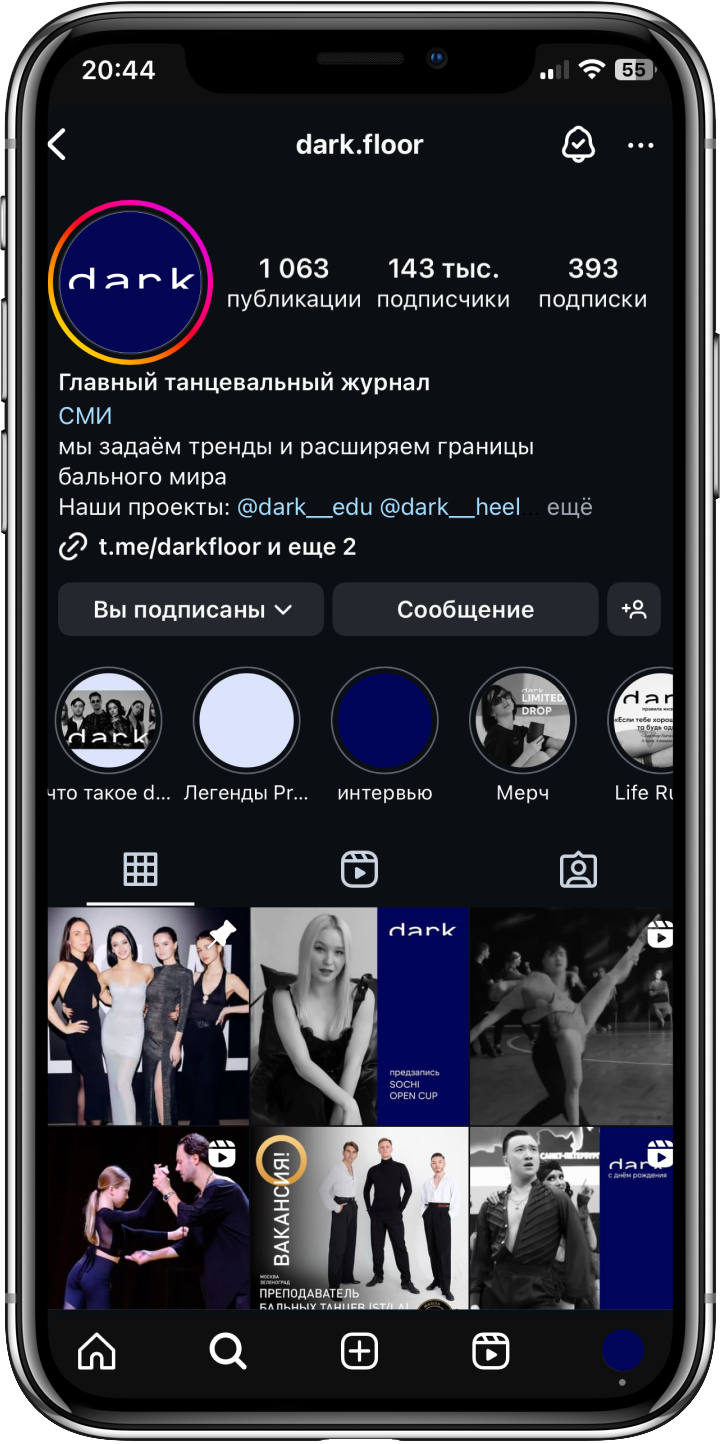The width and height of the screenshot is (720, 1444).
Task: Open the Вы подписаны dropdown
Action: [191, 610]
